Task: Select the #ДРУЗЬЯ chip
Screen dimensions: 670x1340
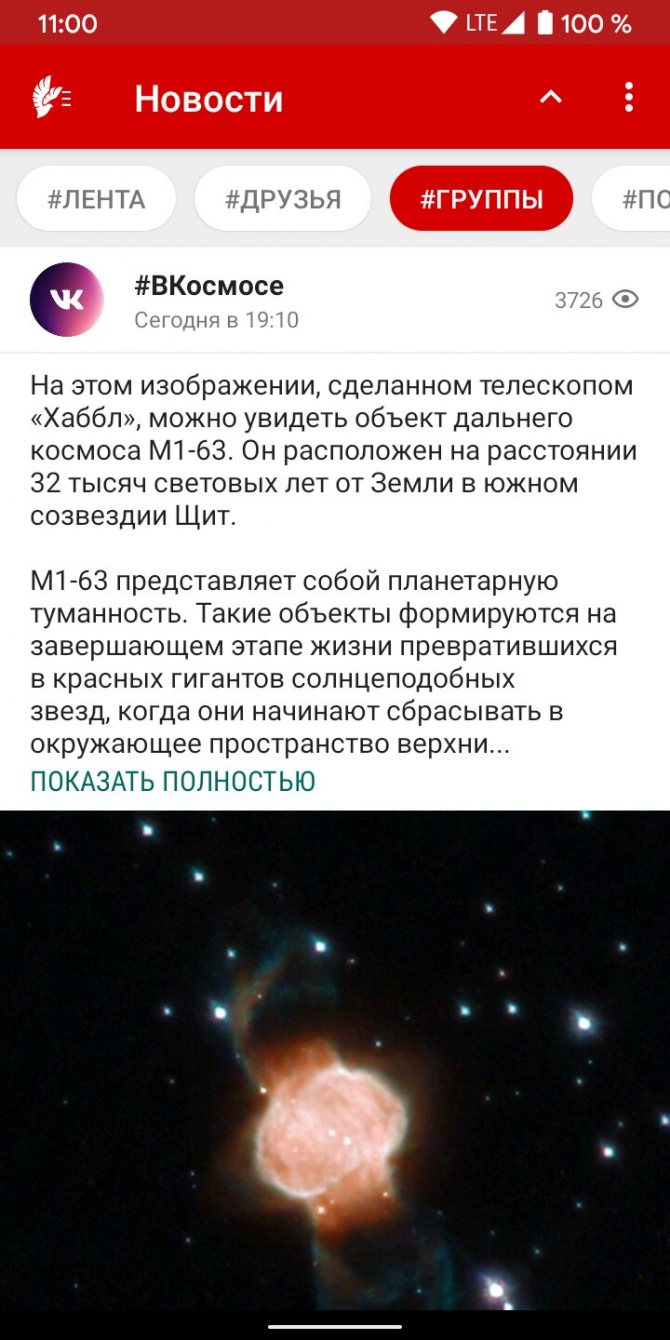Action: (x=282, y=199)
